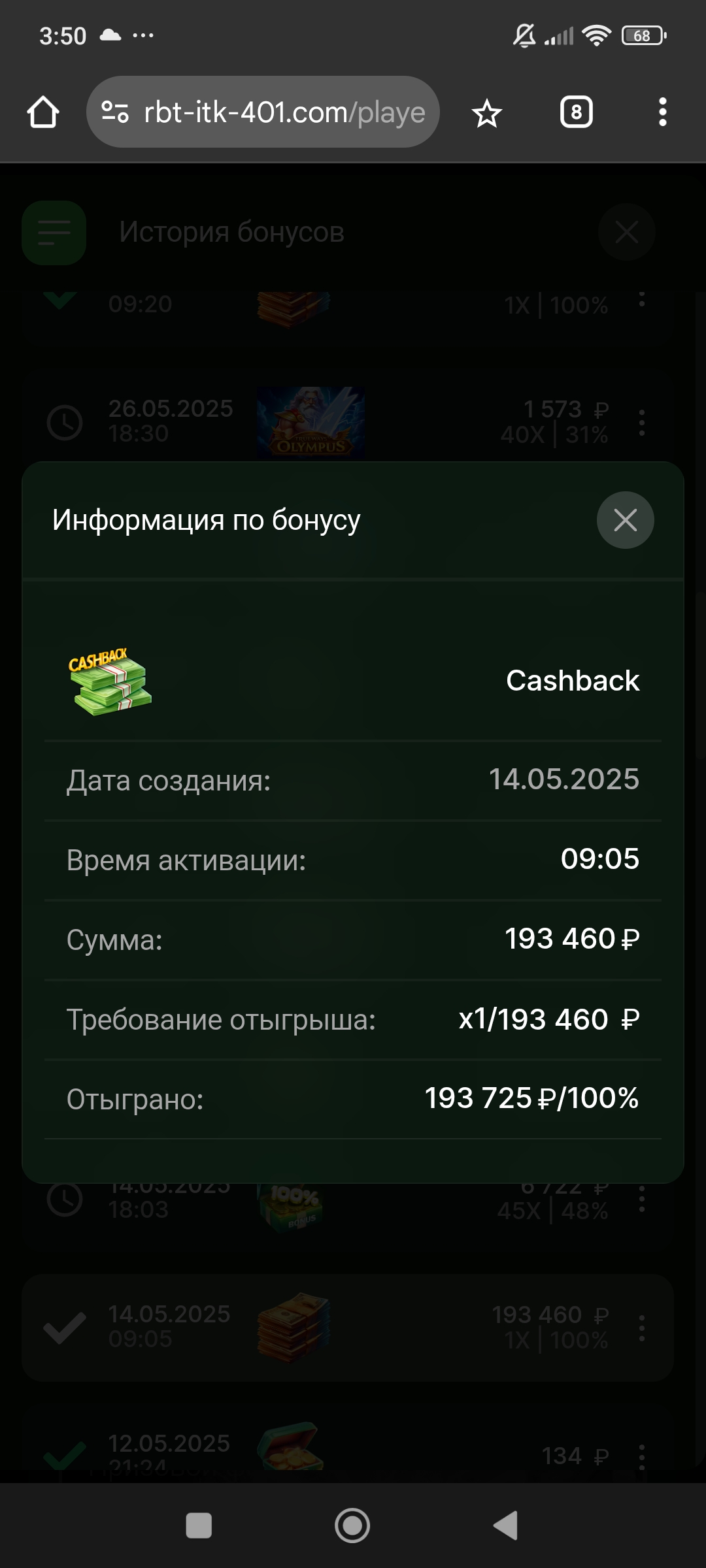Open the browser home page
This screenshot has width=706, height=1568.
tap(43, 112)
